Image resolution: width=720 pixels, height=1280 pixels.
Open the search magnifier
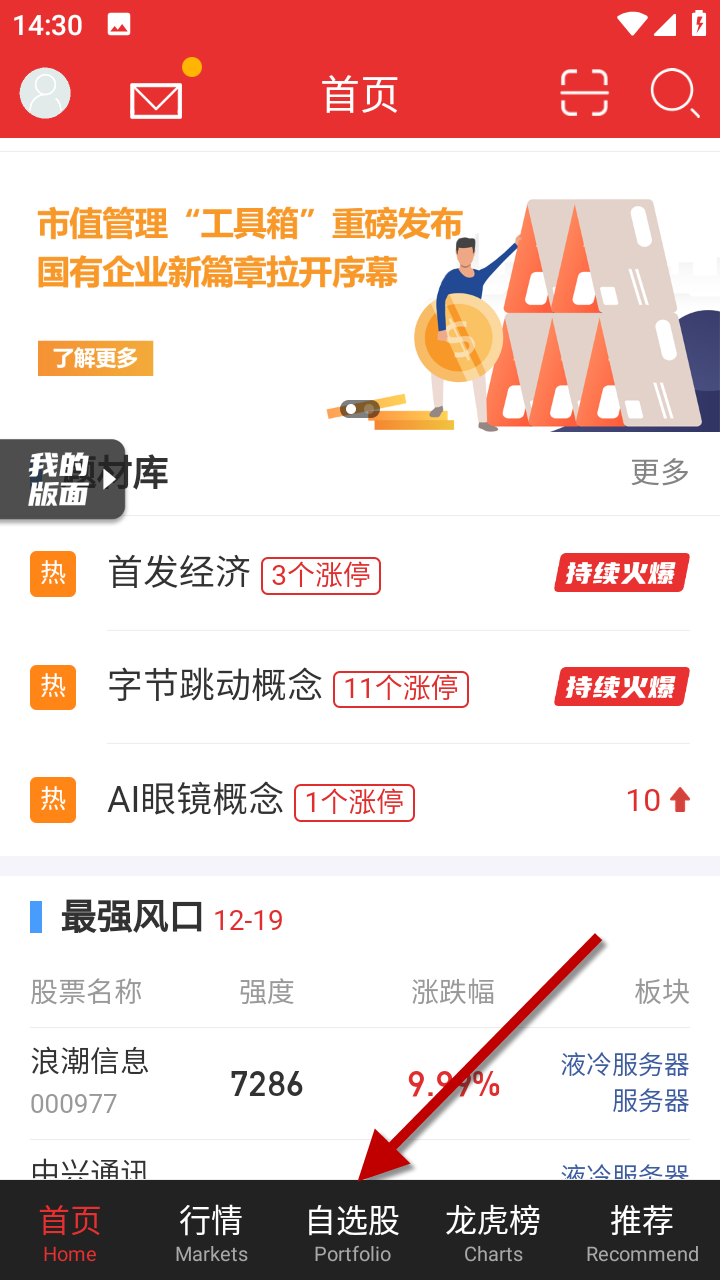674,94
